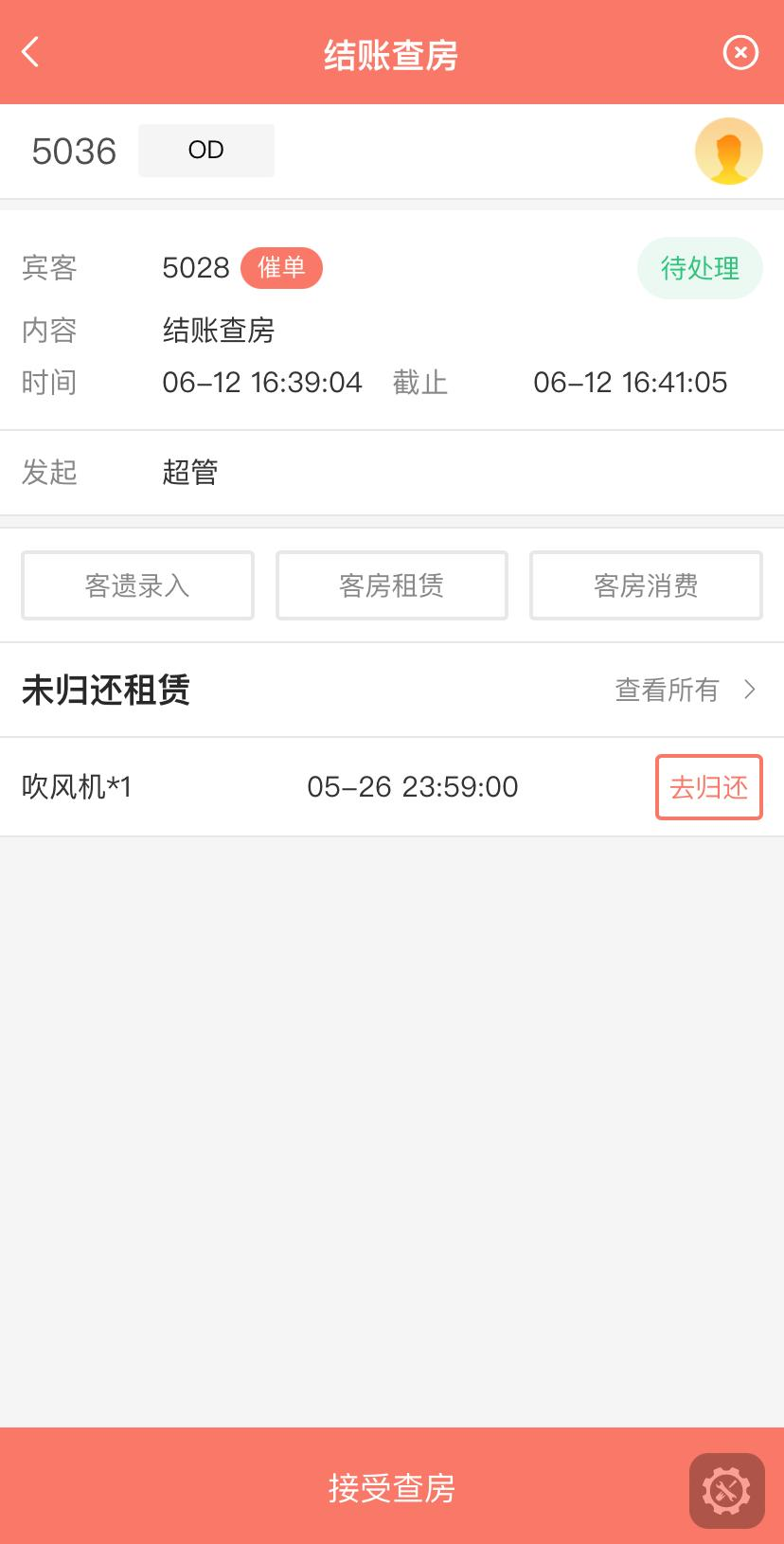Open the guest avatar icon
This screenshot has height=1544, width=784.
tap(728, 151)
